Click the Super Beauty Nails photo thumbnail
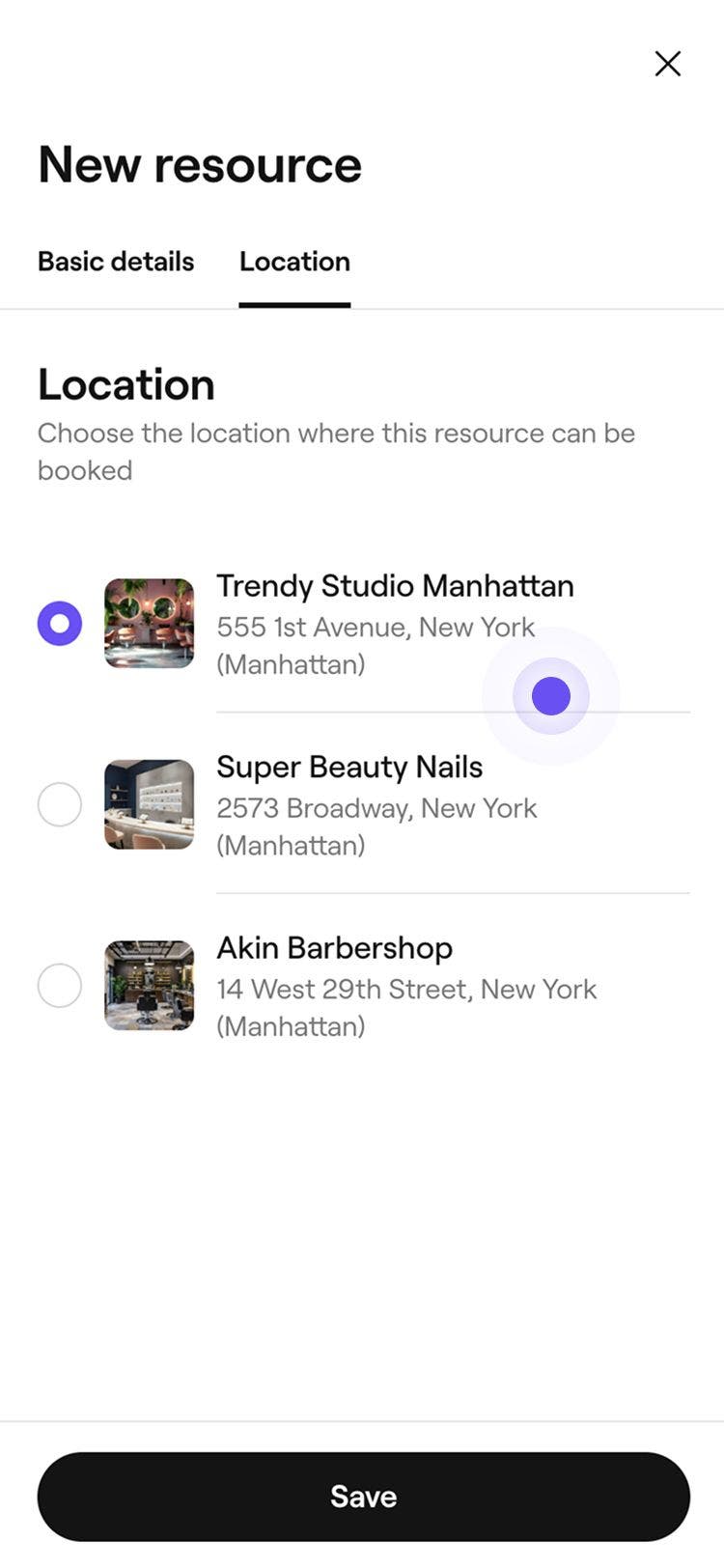 149,804
